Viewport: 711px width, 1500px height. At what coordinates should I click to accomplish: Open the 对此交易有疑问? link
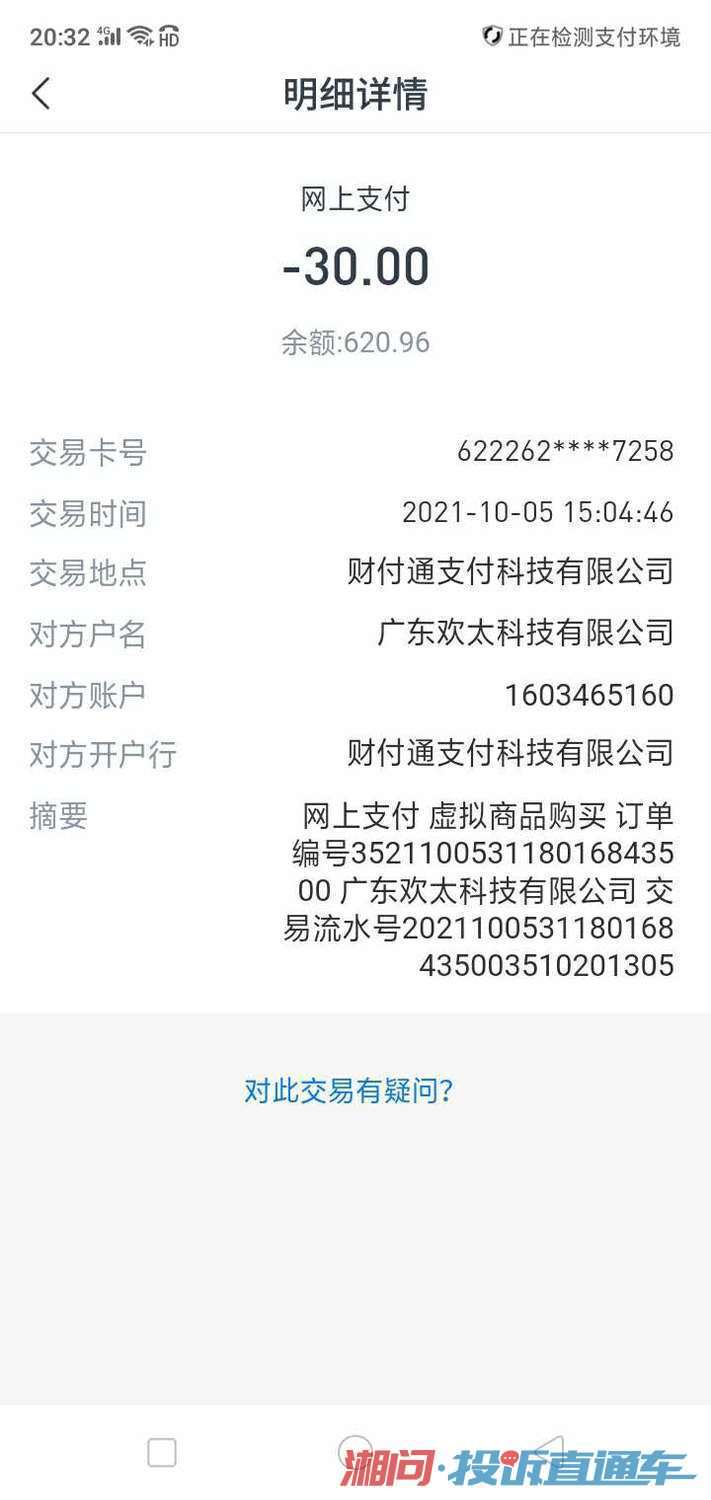pos(349,1090)
